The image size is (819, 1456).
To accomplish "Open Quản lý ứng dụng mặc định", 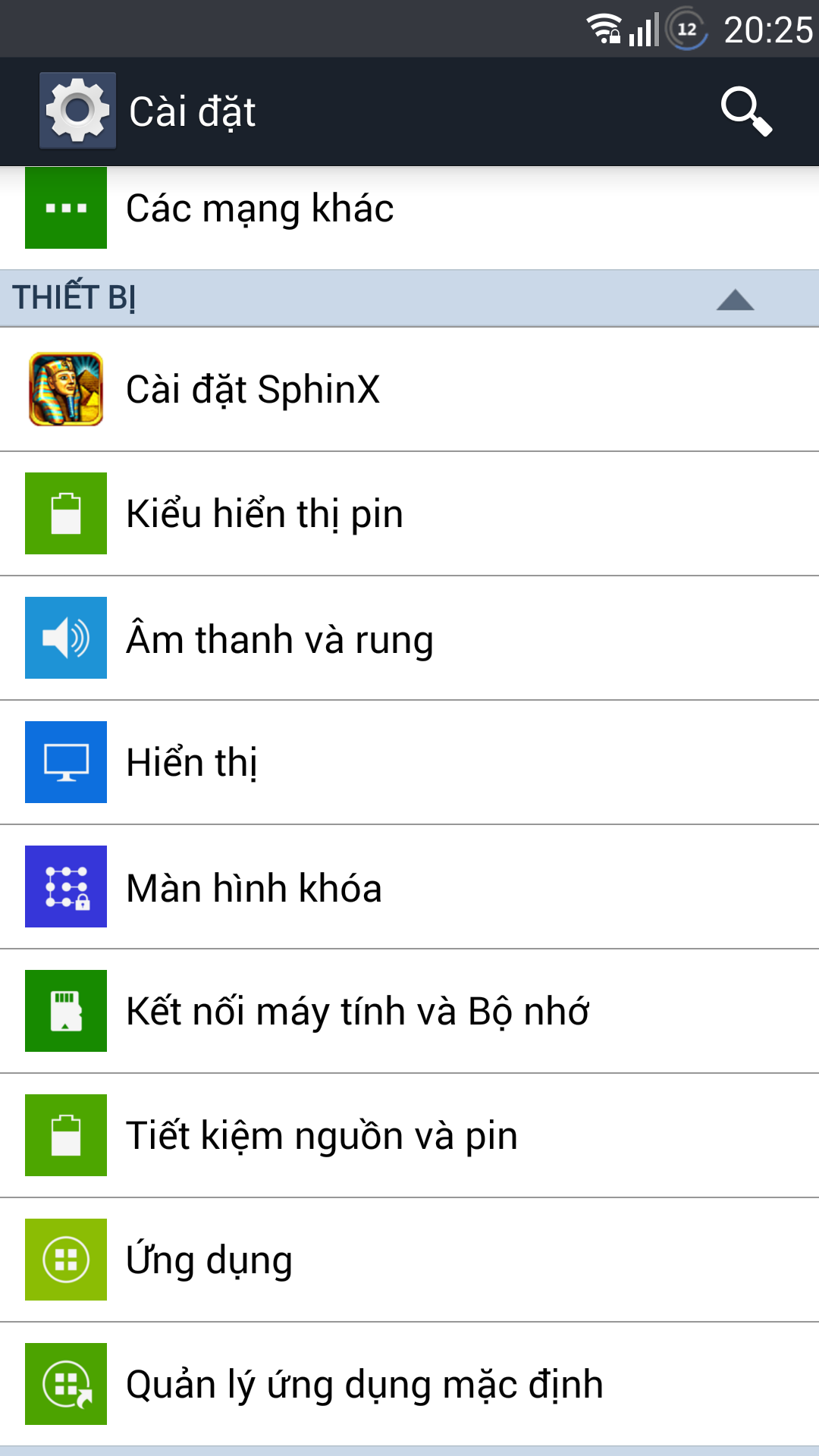I will tap(409, 1385).
